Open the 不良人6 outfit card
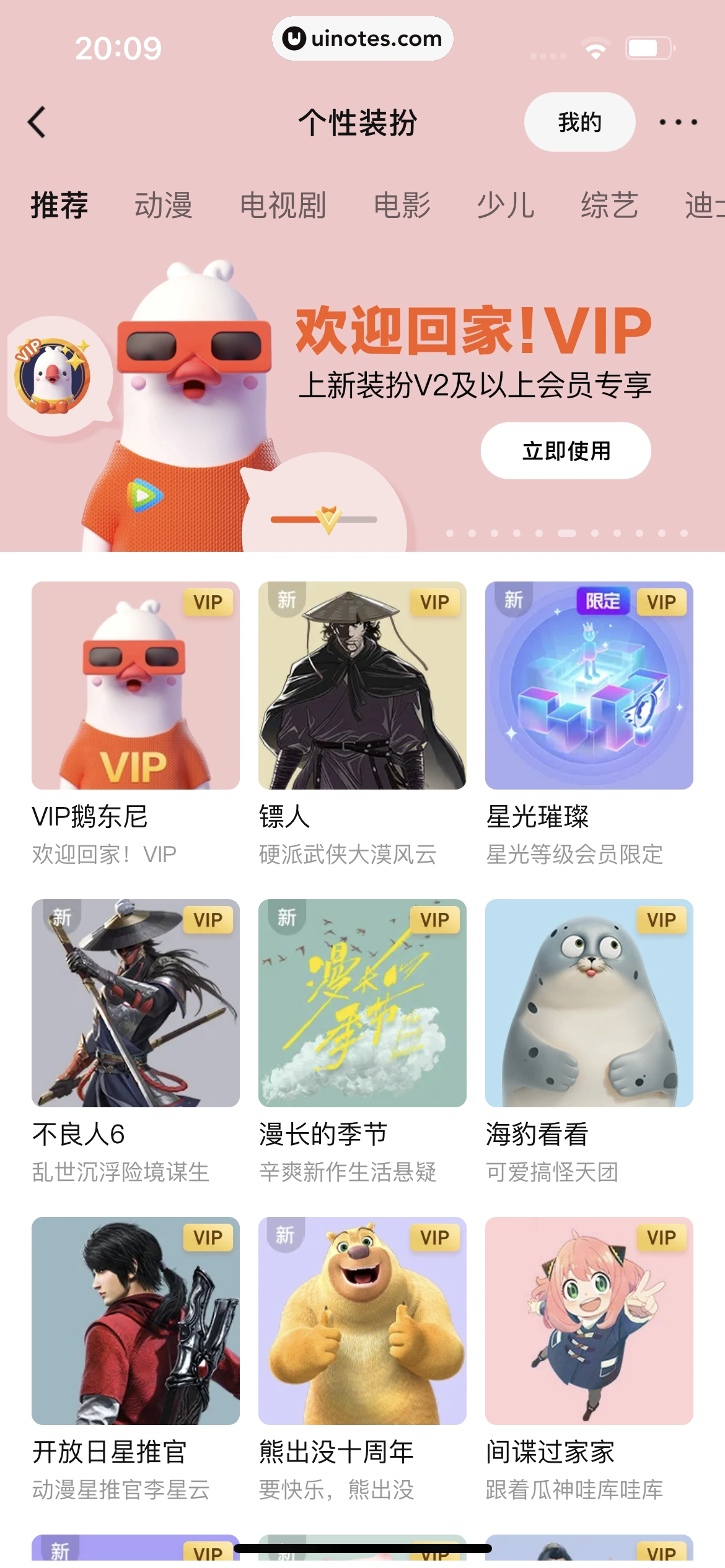This screenshot has height=1568, width=725. [135, 1003]
